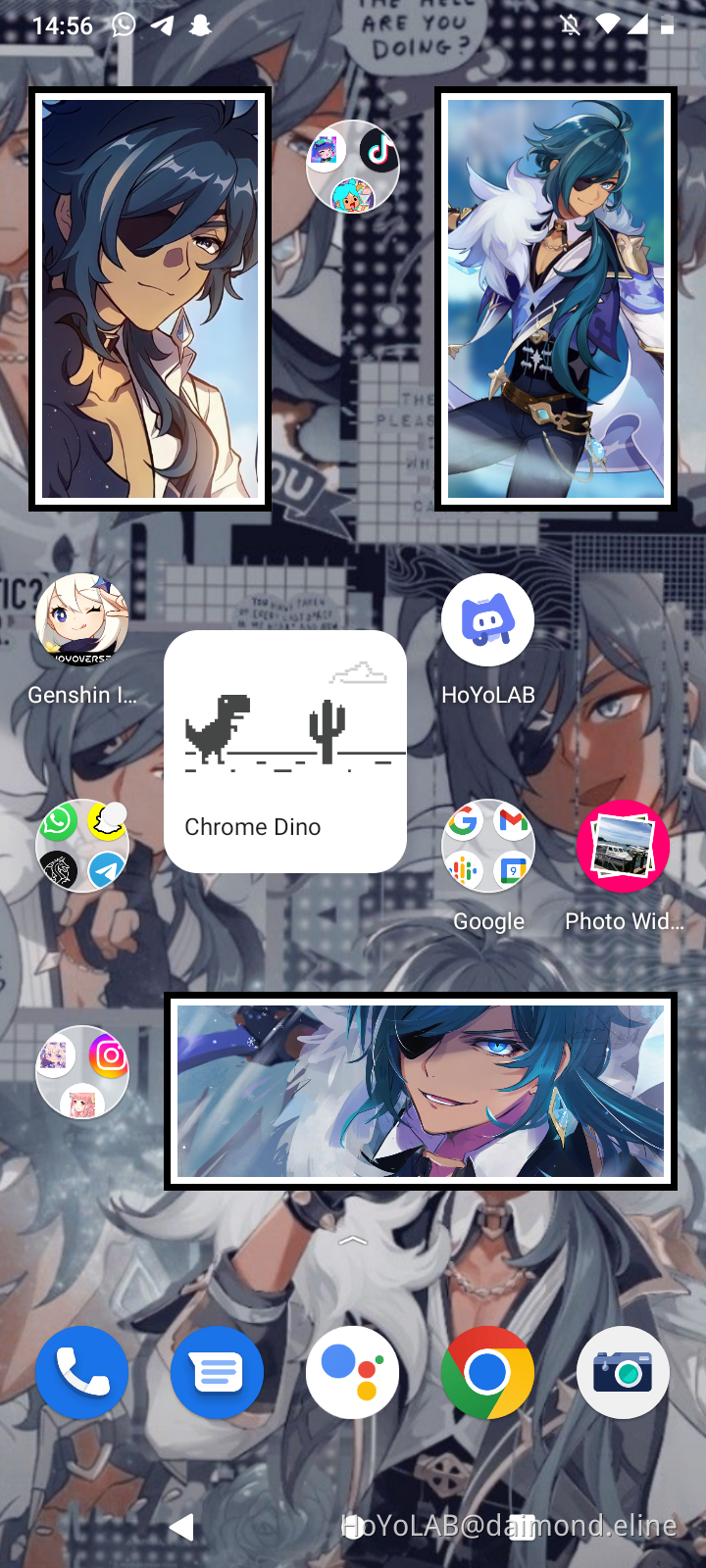Tap the close-up eyepatch photo widget

click(x=150, y=299)
